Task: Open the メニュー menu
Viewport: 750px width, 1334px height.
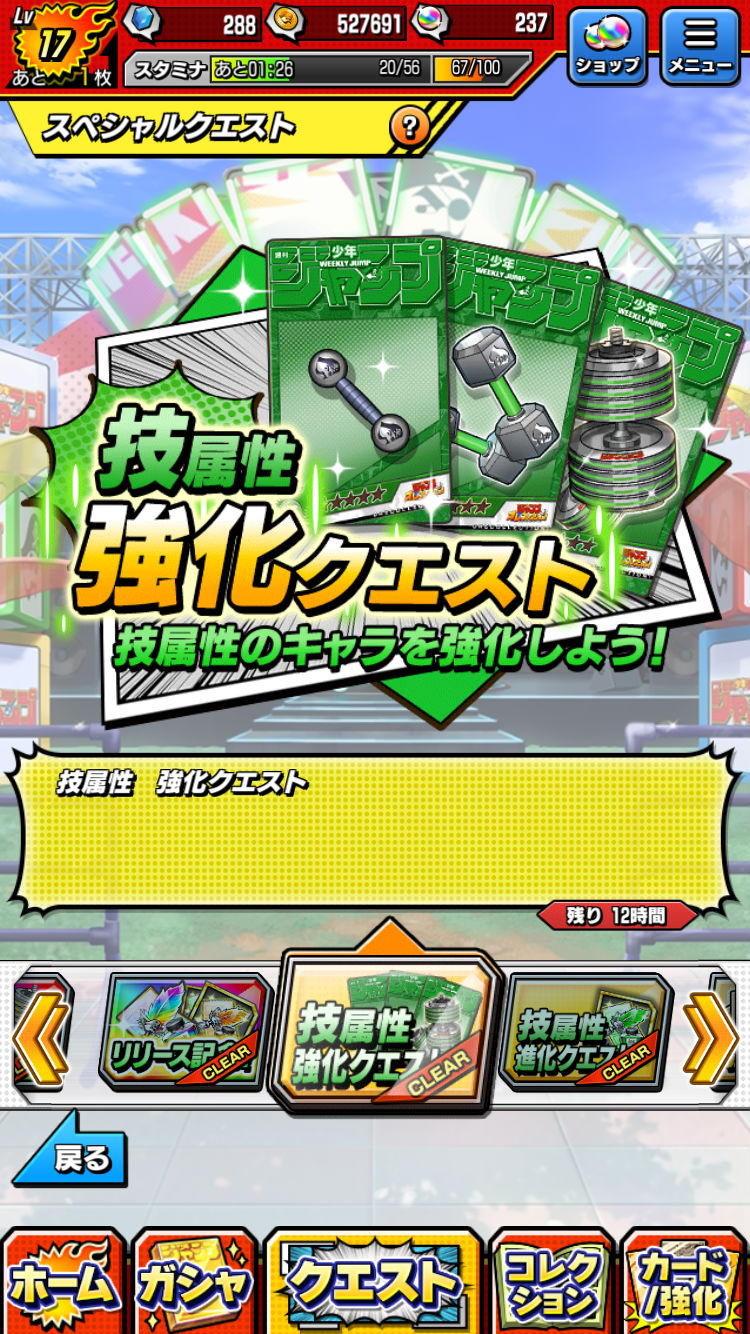Action: click(700, 46)
